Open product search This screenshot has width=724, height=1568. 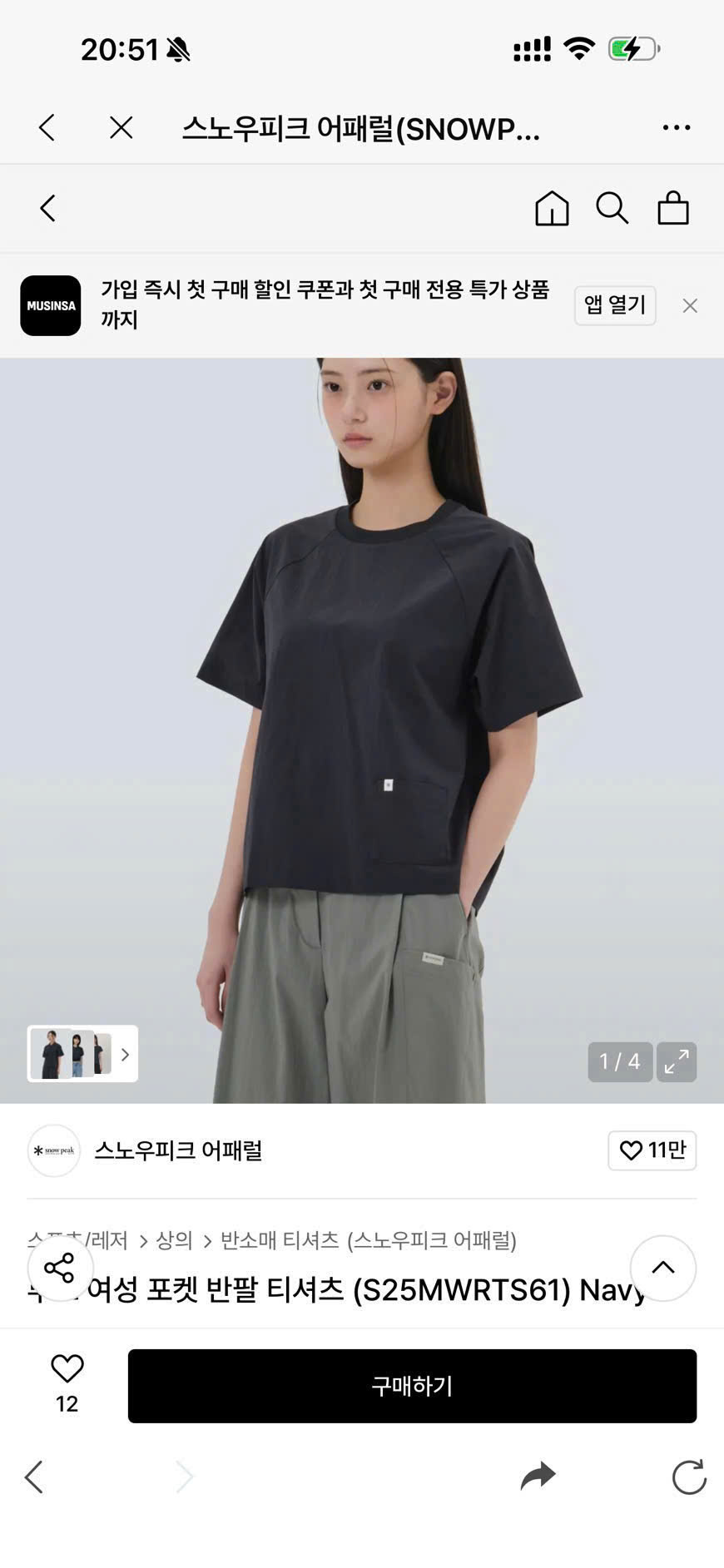coord(612,208)
